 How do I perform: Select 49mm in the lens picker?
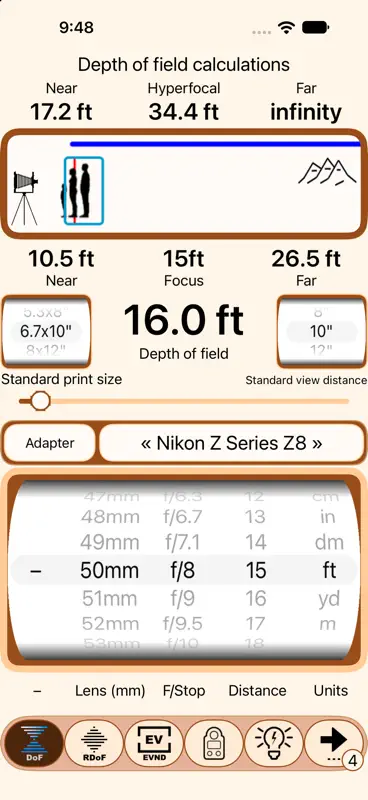coord(111,542)
